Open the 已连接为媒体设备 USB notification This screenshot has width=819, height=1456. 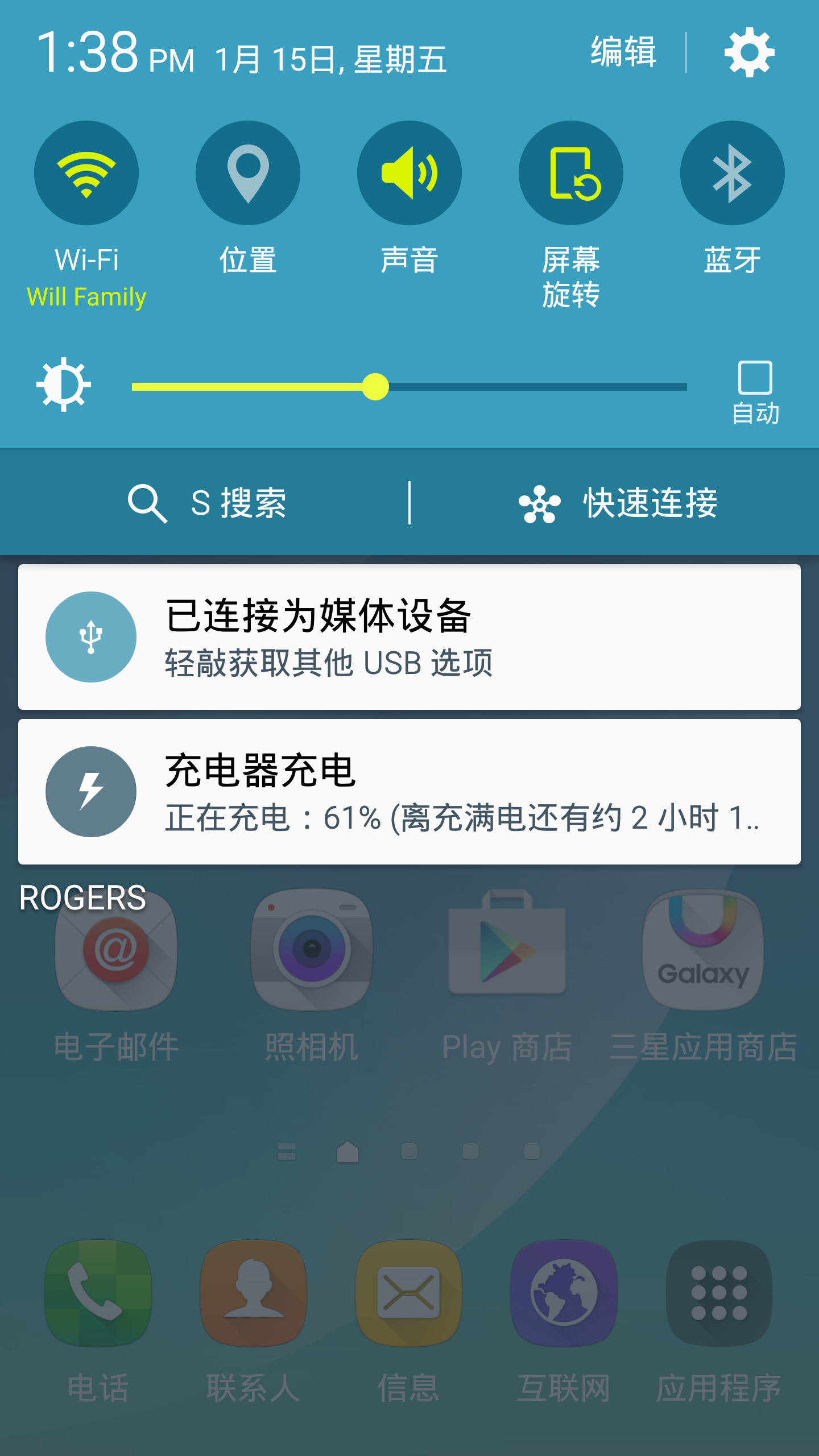click(x=409, y=637)
